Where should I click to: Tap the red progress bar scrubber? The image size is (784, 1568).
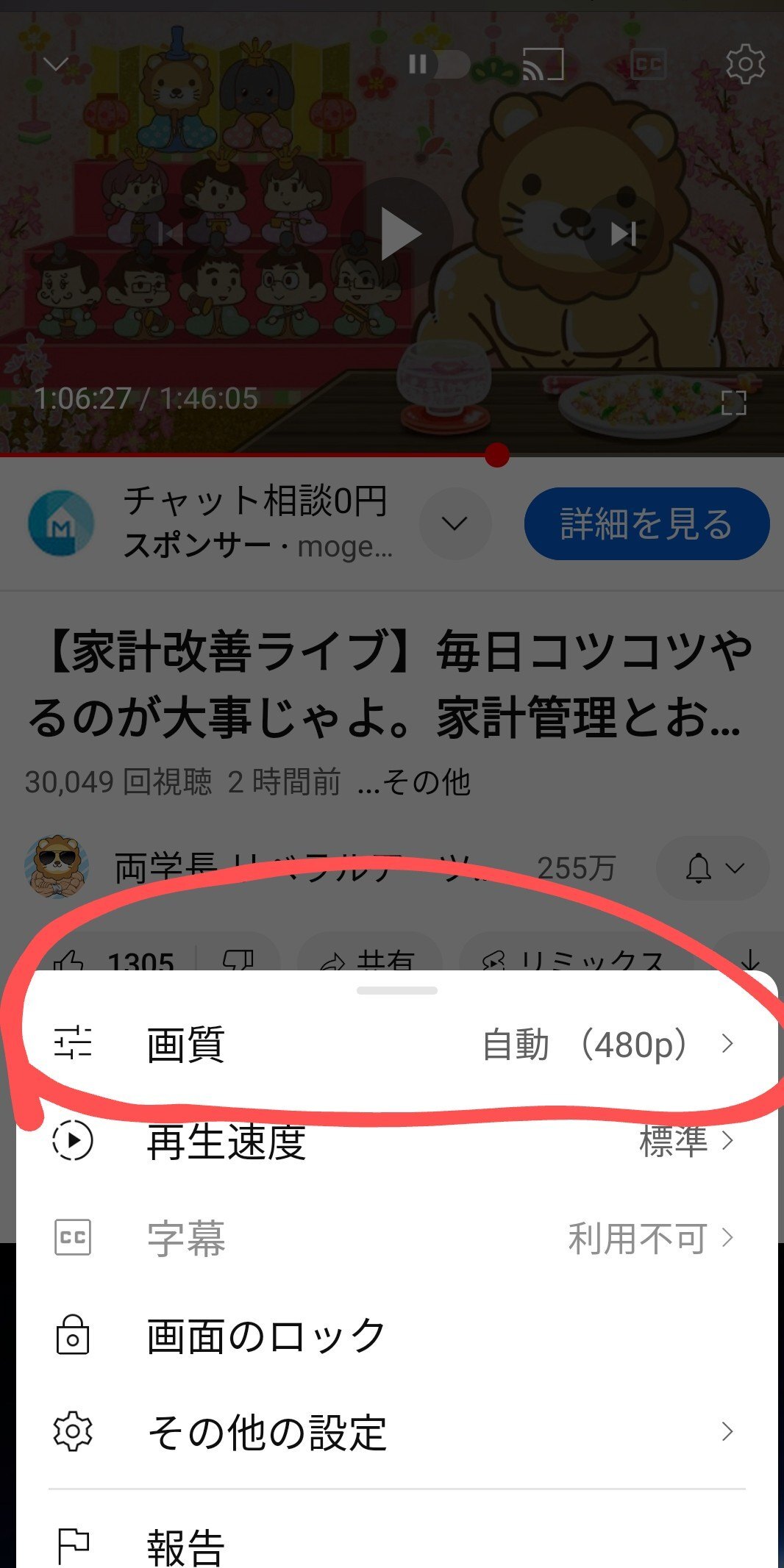[497, 455]
